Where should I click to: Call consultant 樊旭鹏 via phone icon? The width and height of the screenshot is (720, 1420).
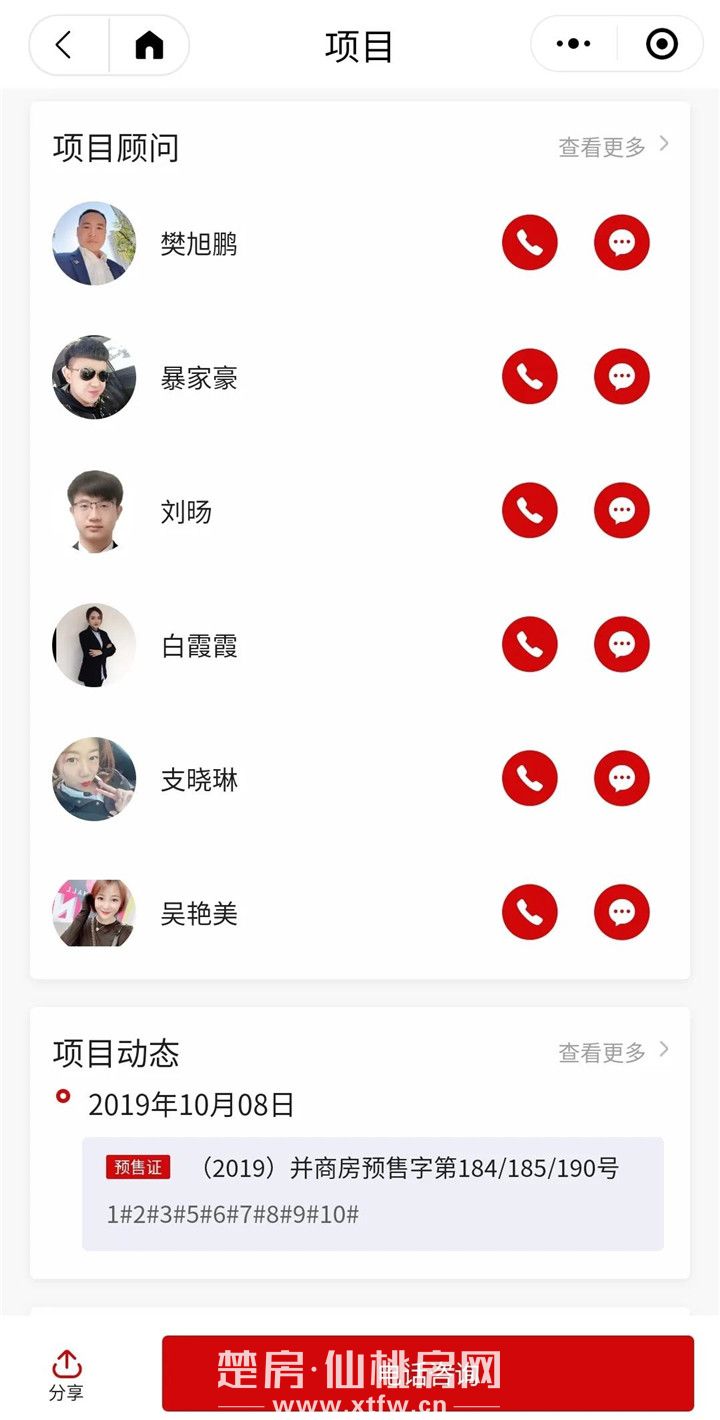(529, 242)
